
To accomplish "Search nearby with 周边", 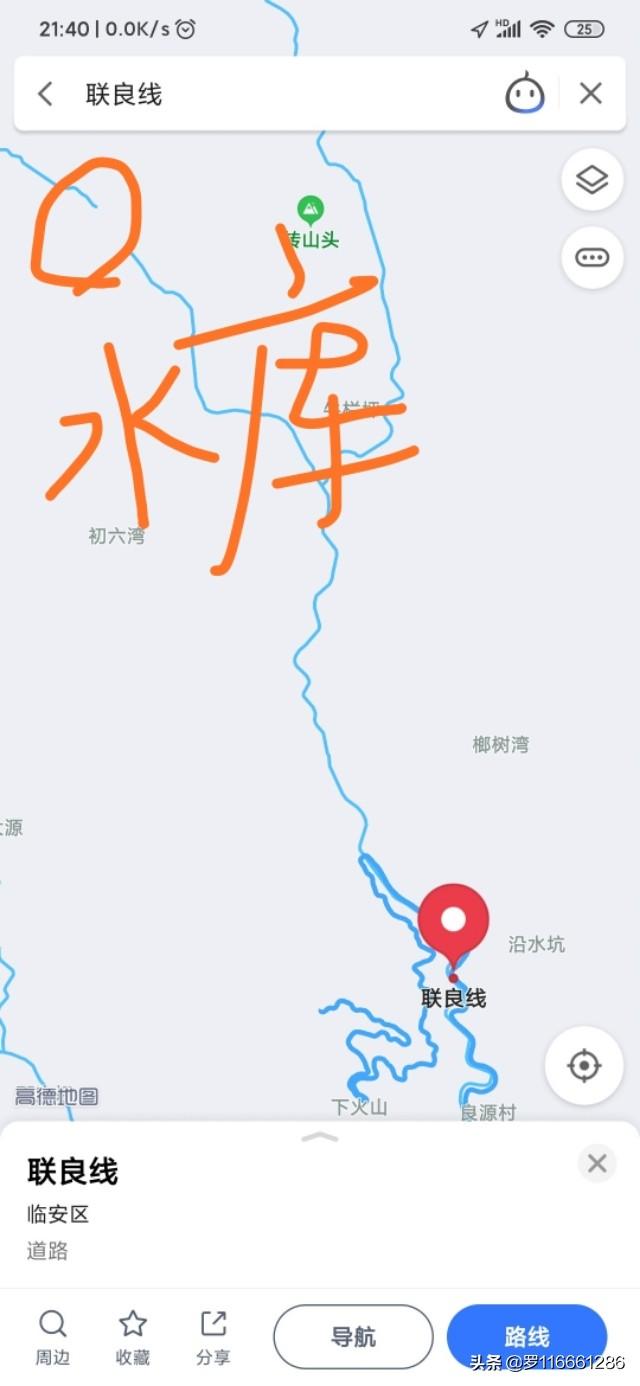I will (x=52, y=1338).
